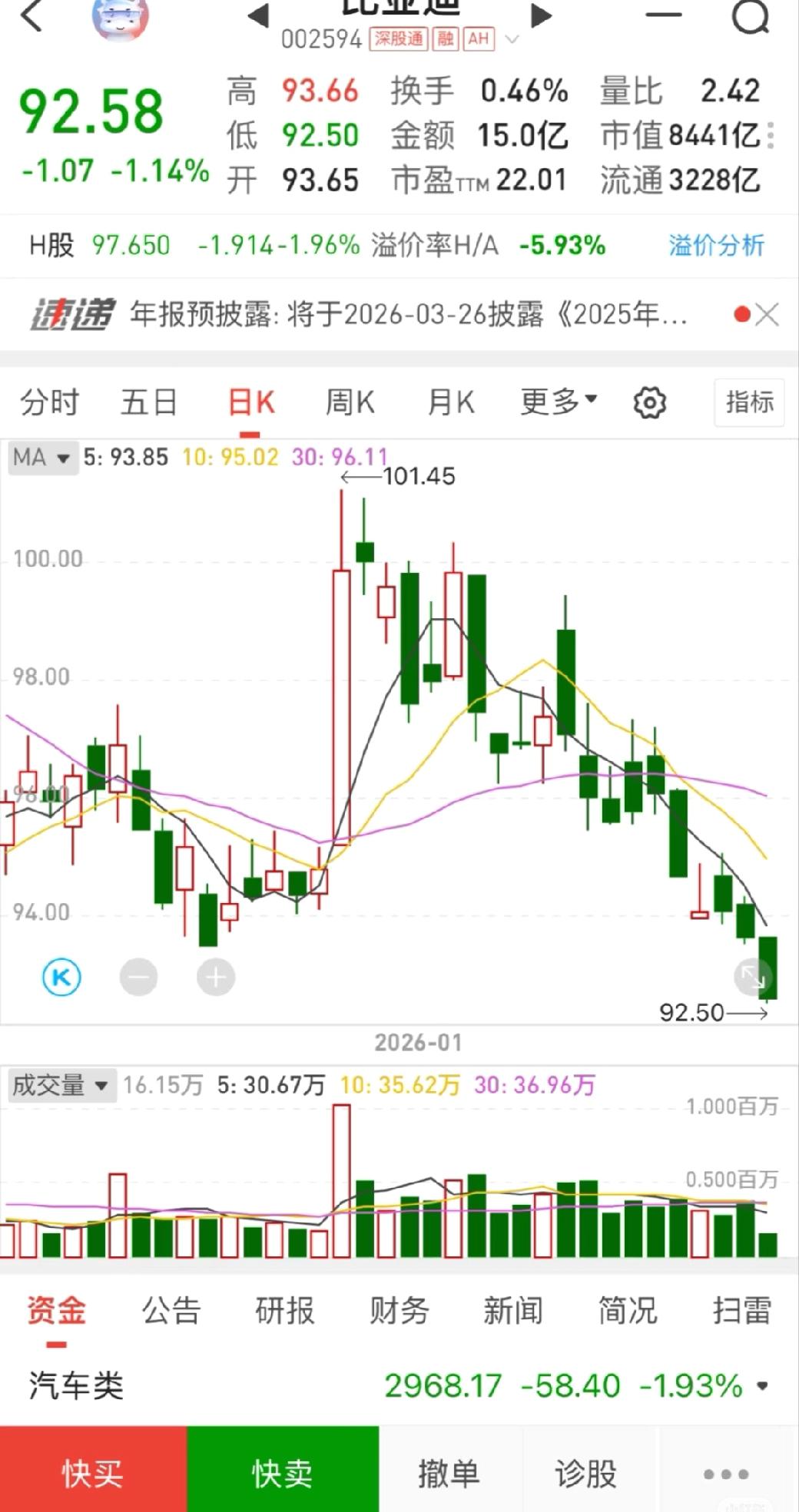Image resolution: width=799 pixels, height=1512 pixels.
Task: Open the chart settings gear icon
Action: tap(650, 402)
